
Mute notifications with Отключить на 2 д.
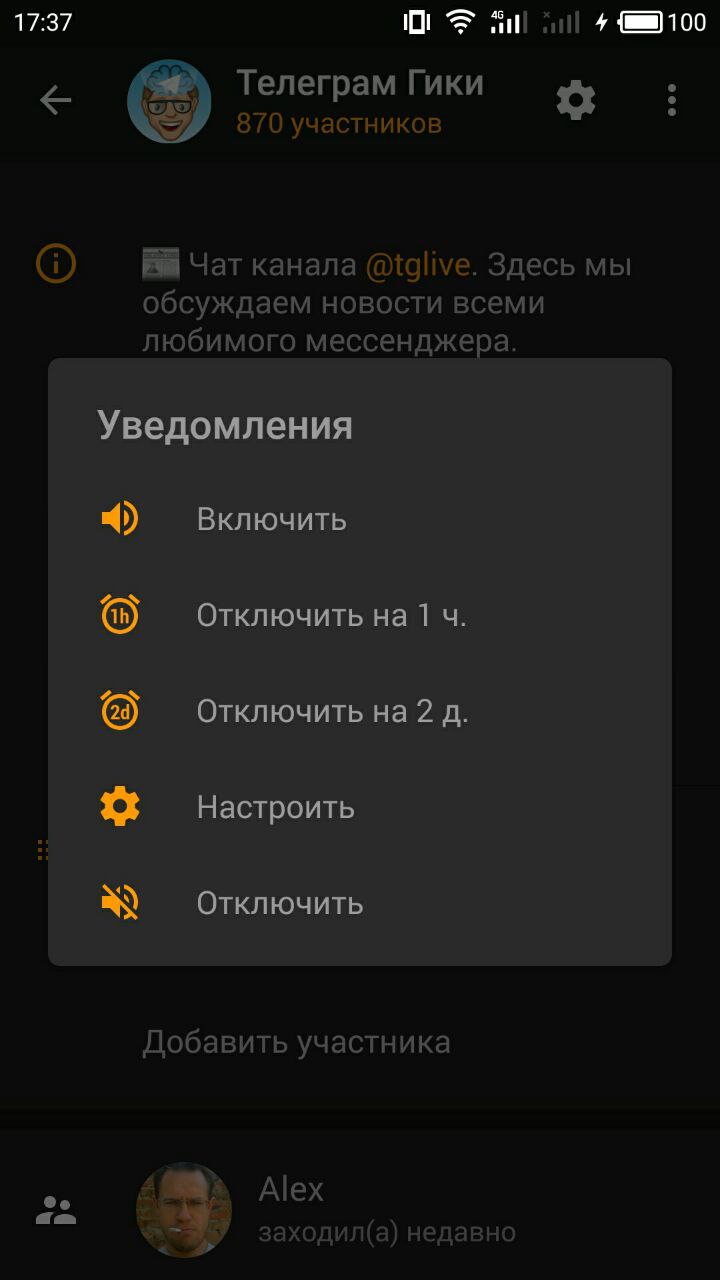(332, 711)
